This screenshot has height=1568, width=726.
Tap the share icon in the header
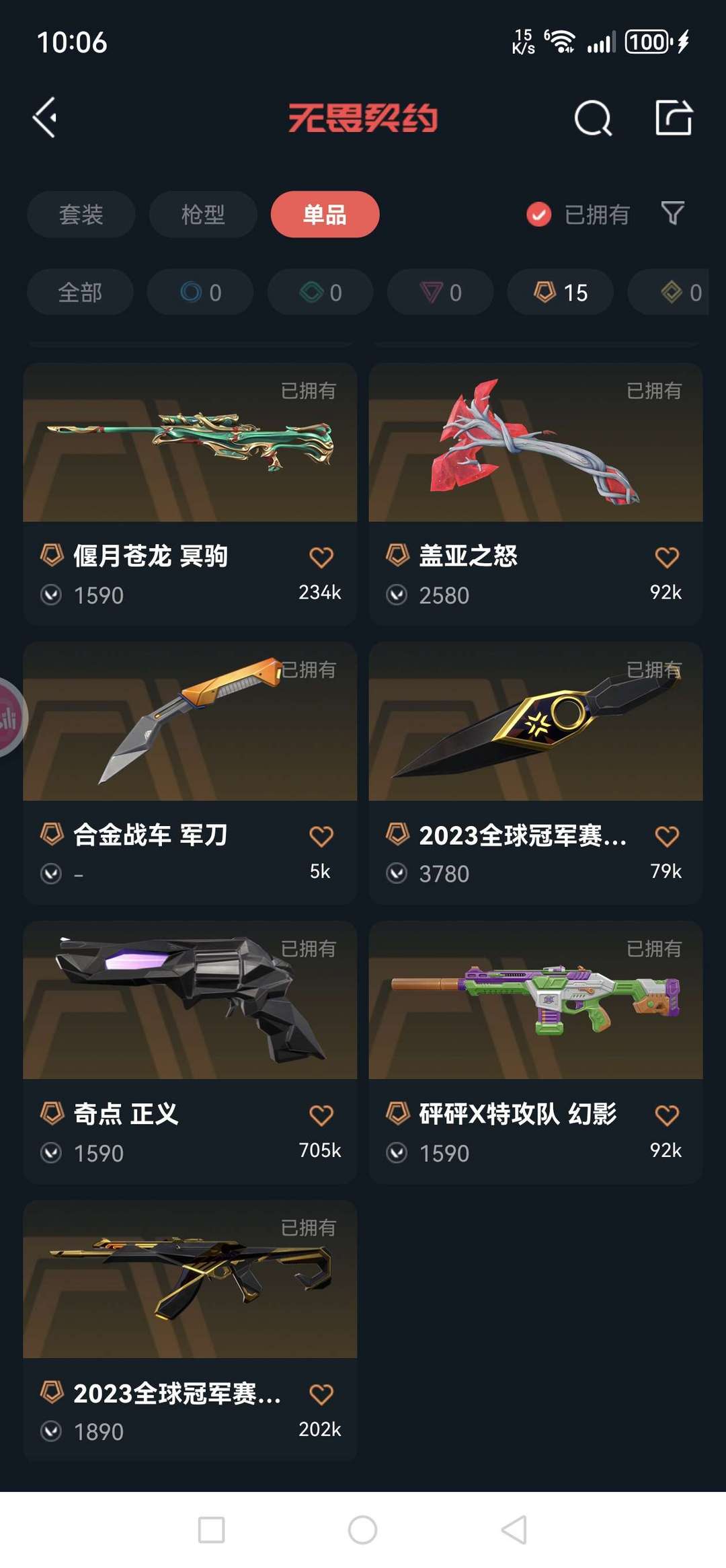click(674, 118)
